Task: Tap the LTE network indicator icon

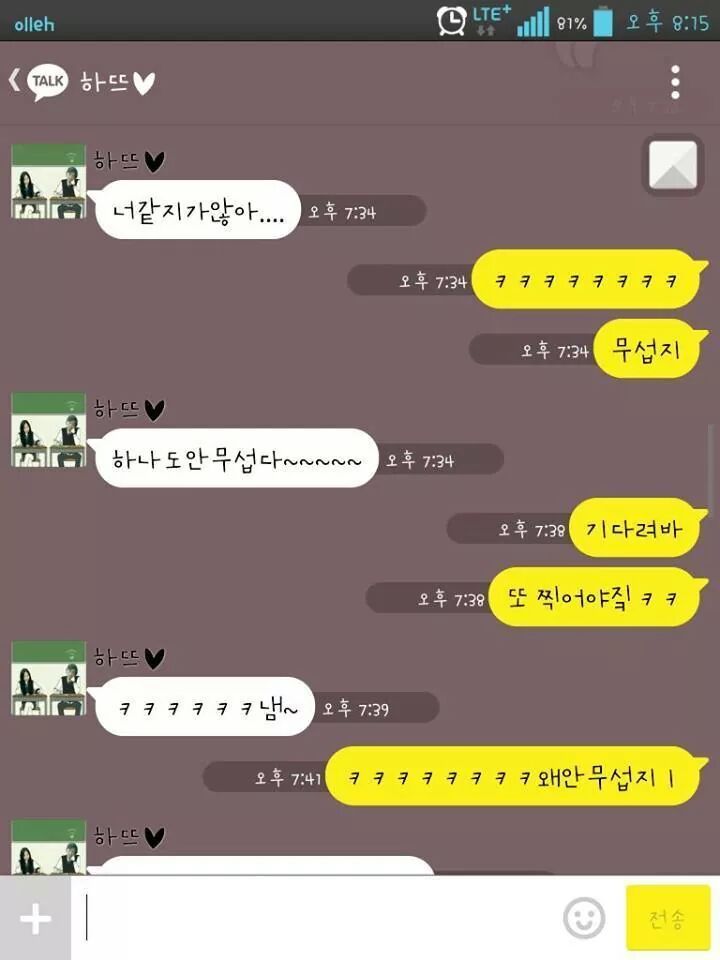Action: pos(487,16)
